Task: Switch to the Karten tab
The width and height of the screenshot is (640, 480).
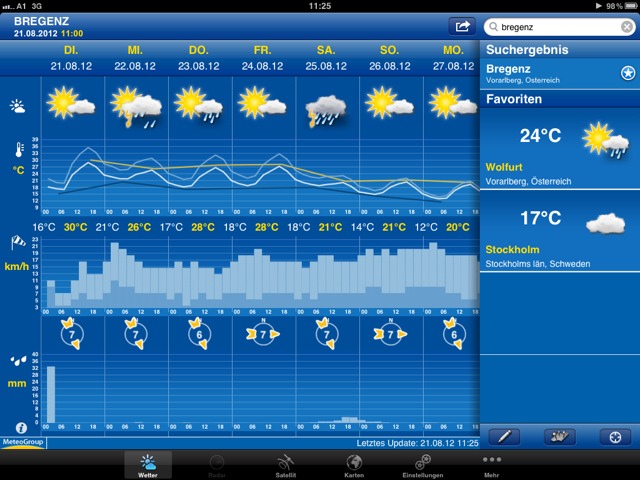Action: (x=353, y=465)
